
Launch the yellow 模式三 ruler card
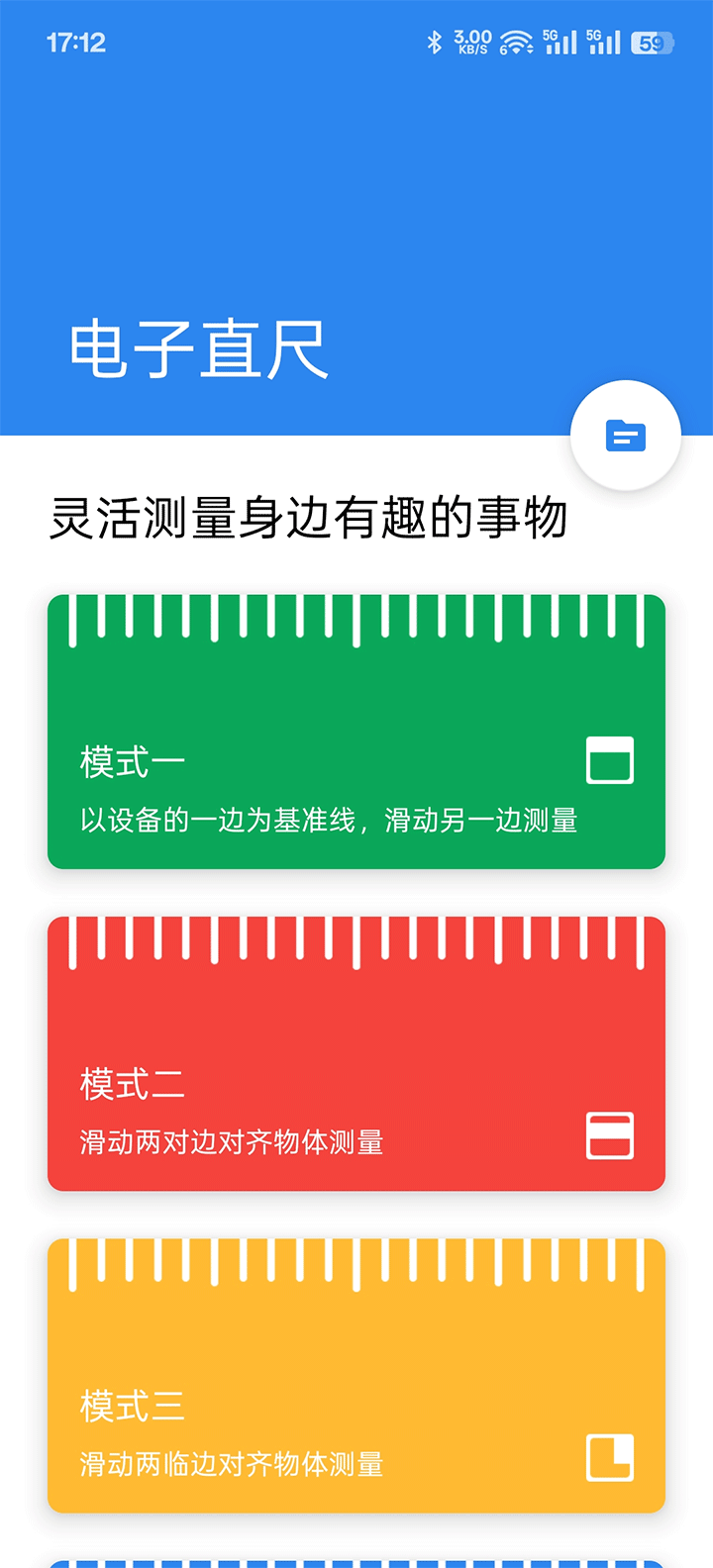click(356, 1376)
